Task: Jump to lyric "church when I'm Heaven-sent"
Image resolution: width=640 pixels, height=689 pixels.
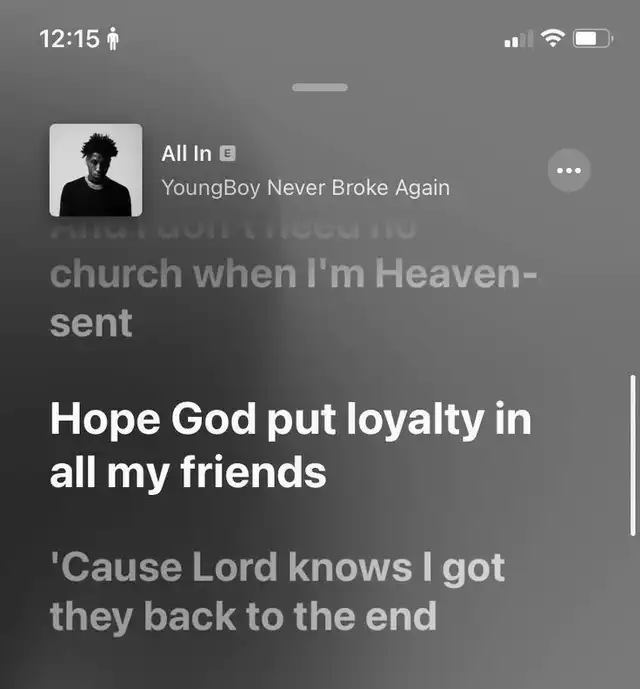Action: coord(293,298)
